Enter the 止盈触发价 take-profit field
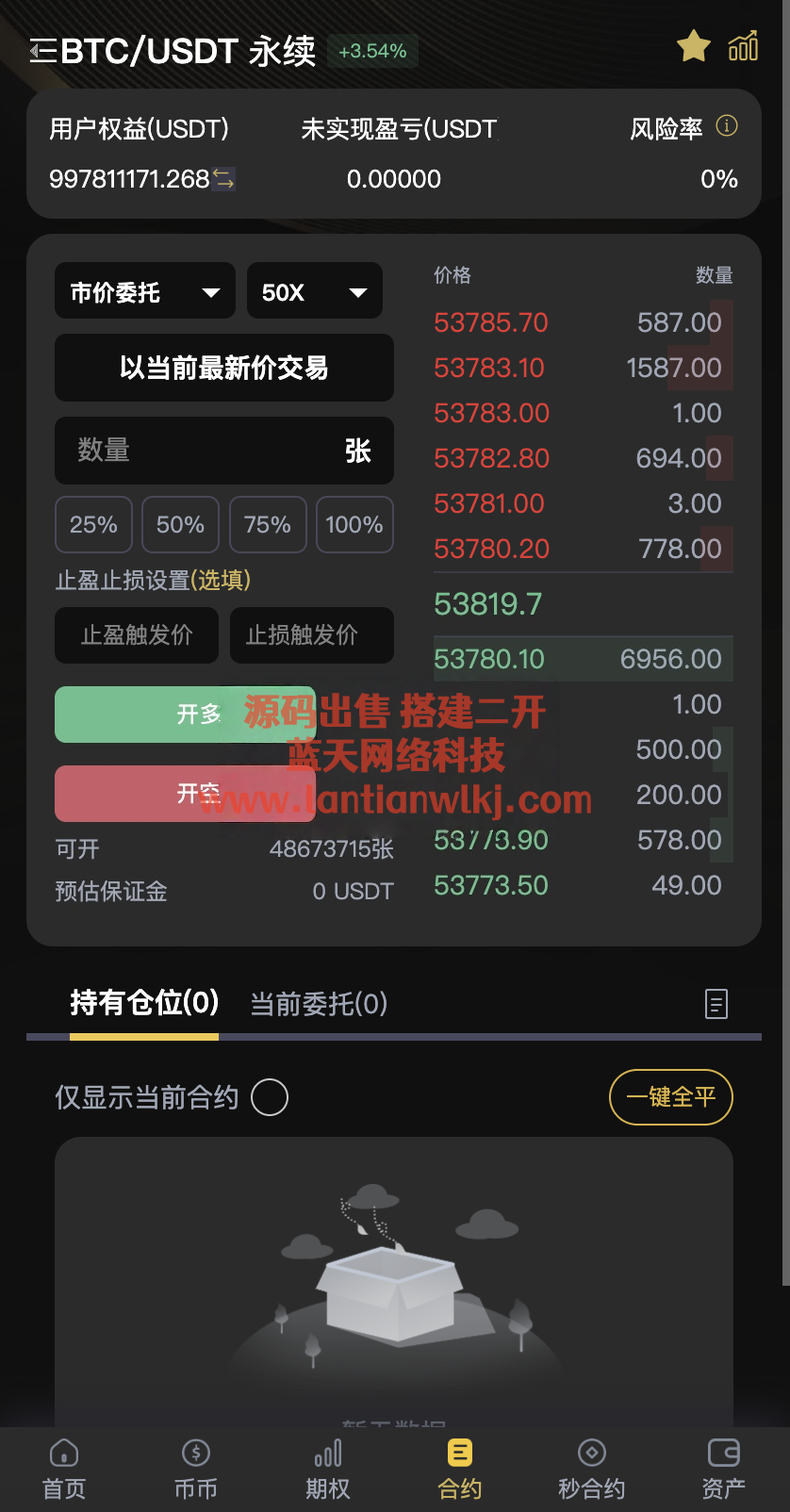Screen dimensions: 790x1512 137,635
